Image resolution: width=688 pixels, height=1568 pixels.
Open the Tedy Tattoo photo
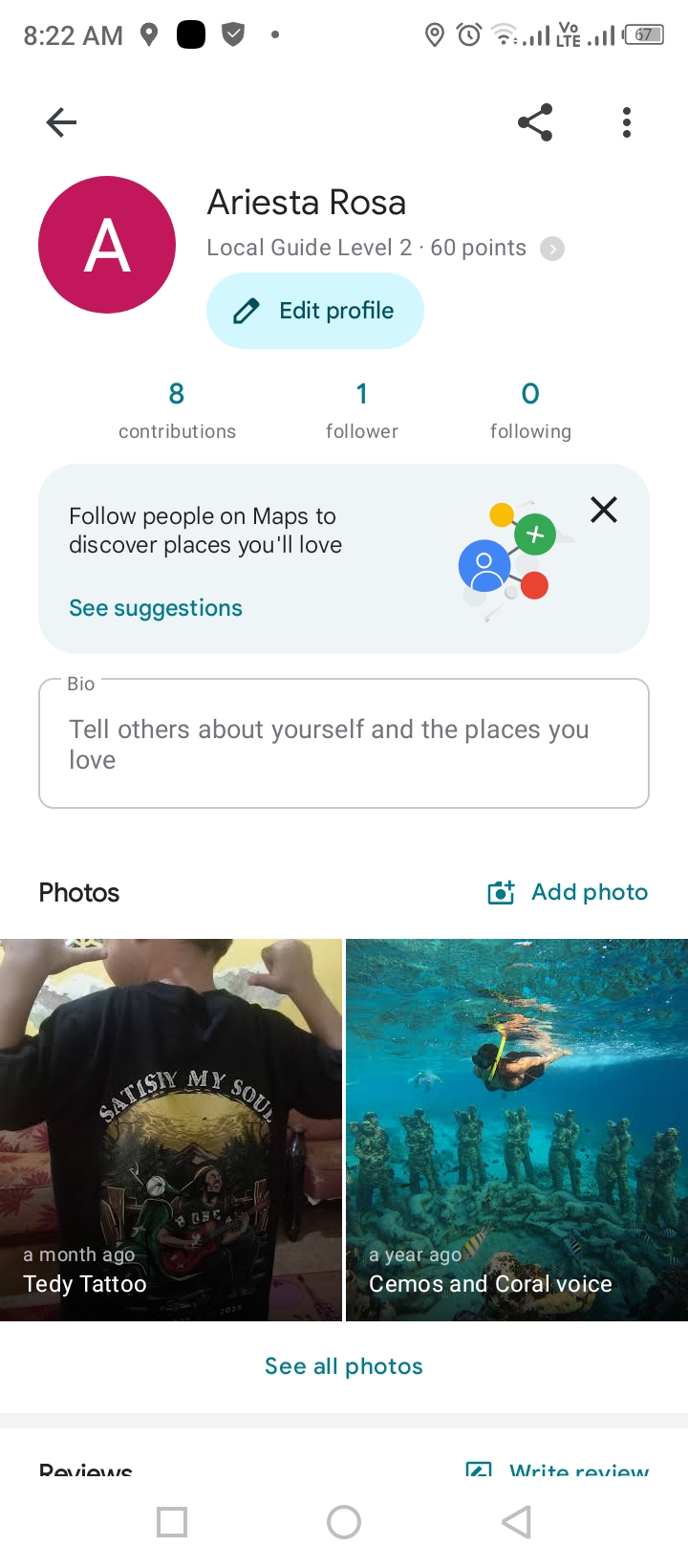tap(171, 1130)
